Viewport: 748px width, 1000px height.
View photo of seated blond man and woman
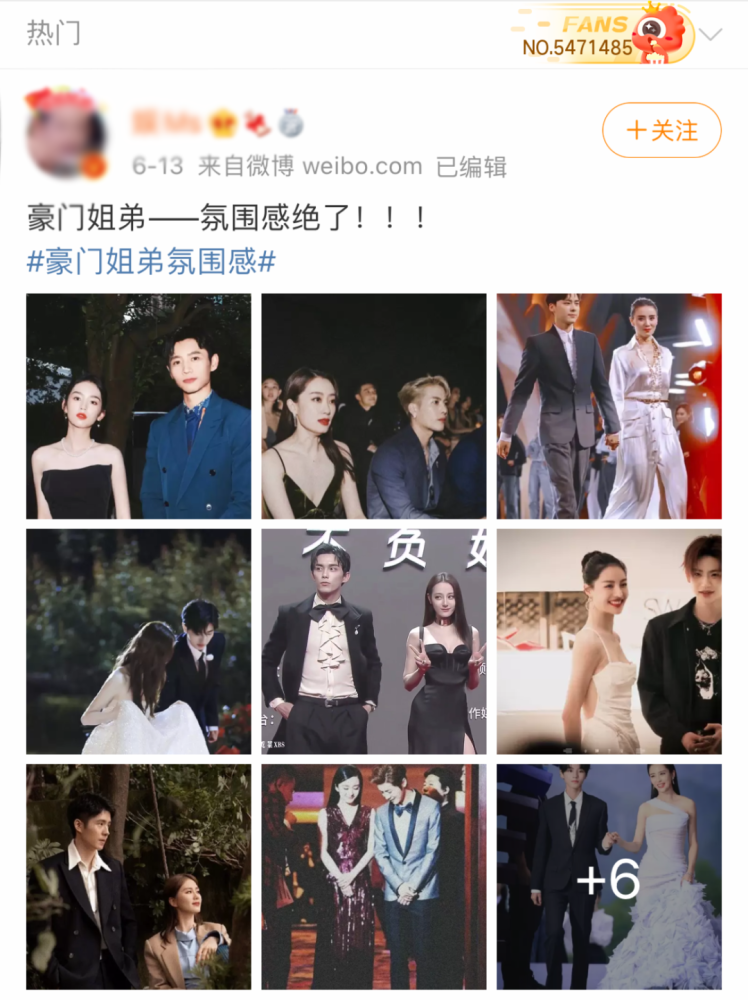pos(374,406)
